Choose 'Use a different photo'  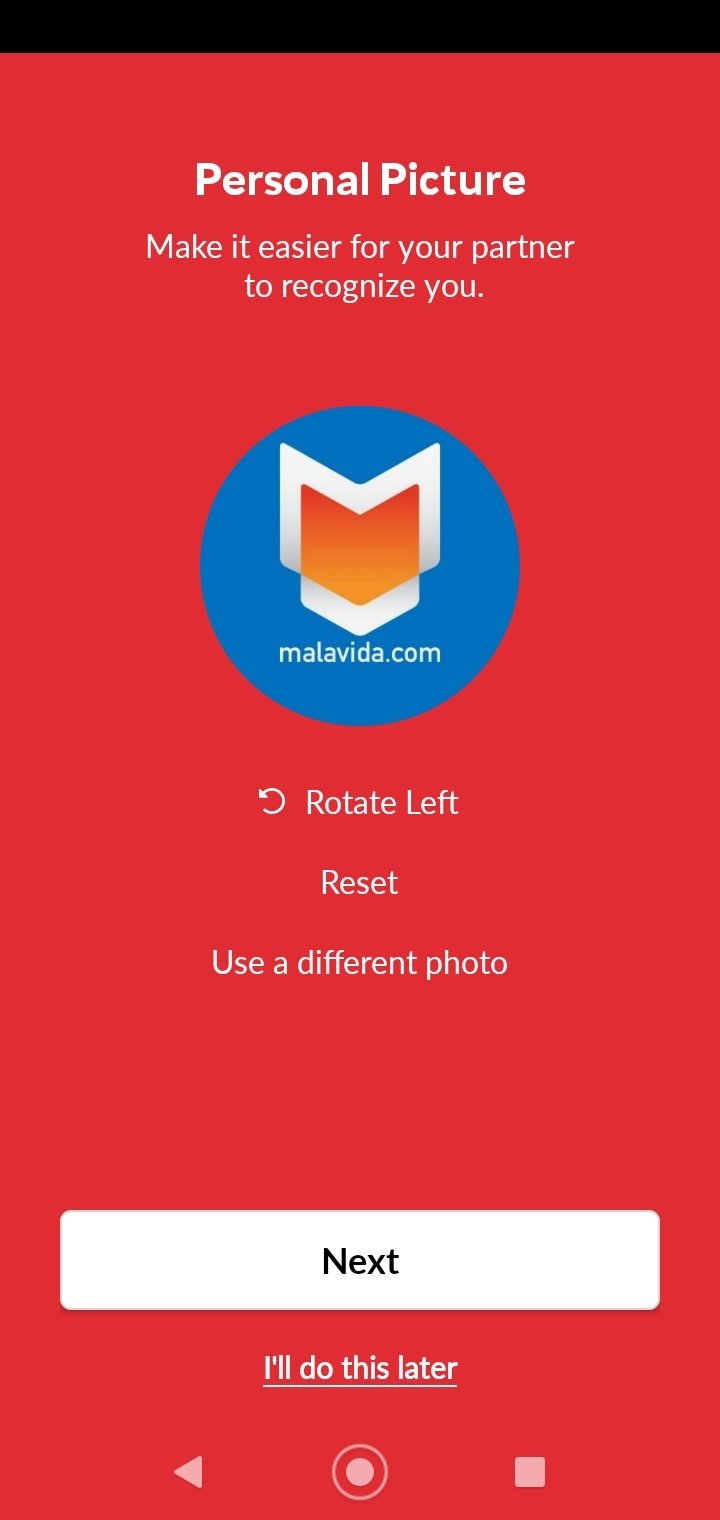pyautogui.click(x=359, y=962)
